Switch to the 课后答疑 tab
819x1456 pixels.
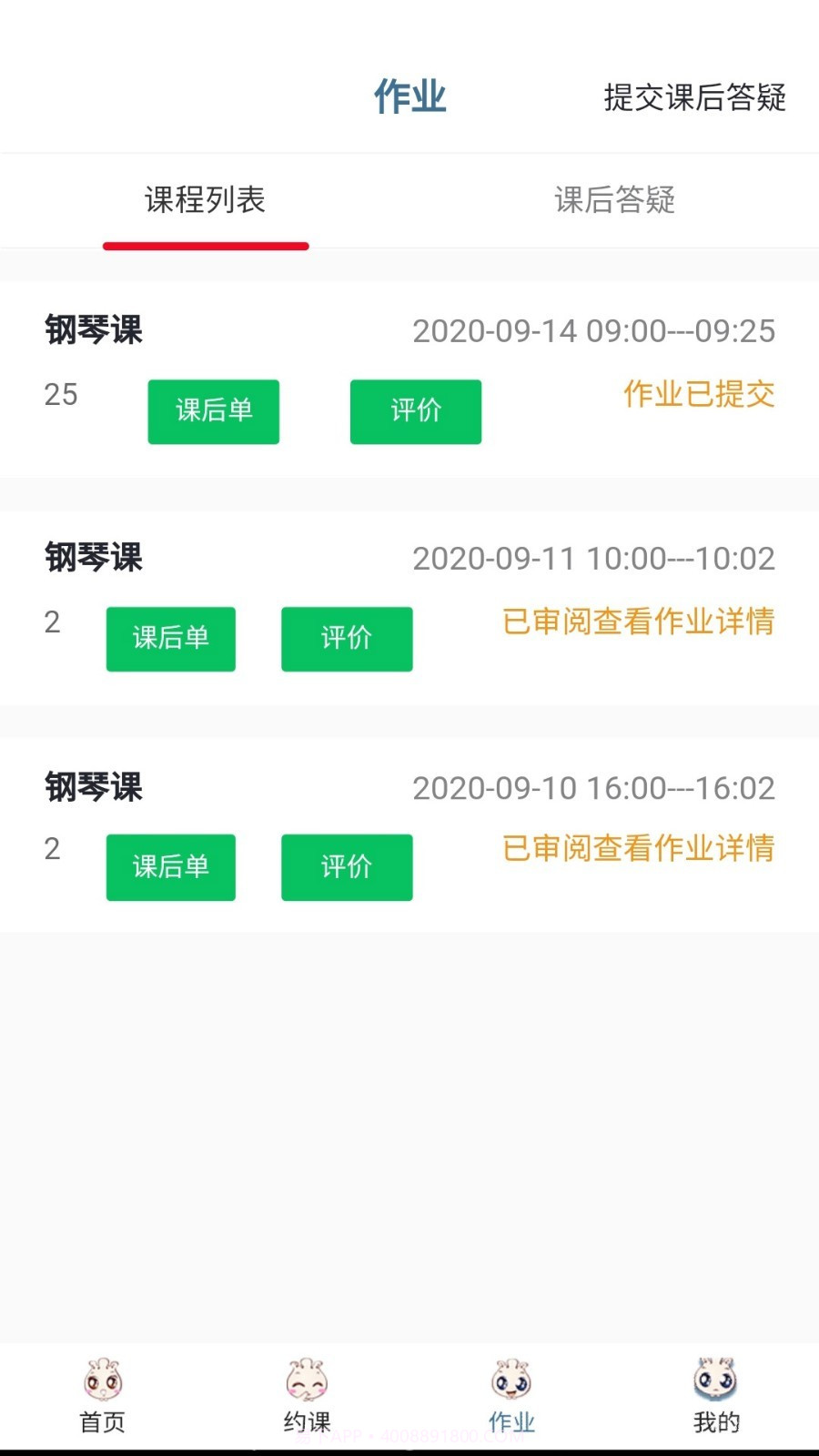(614, 201)
